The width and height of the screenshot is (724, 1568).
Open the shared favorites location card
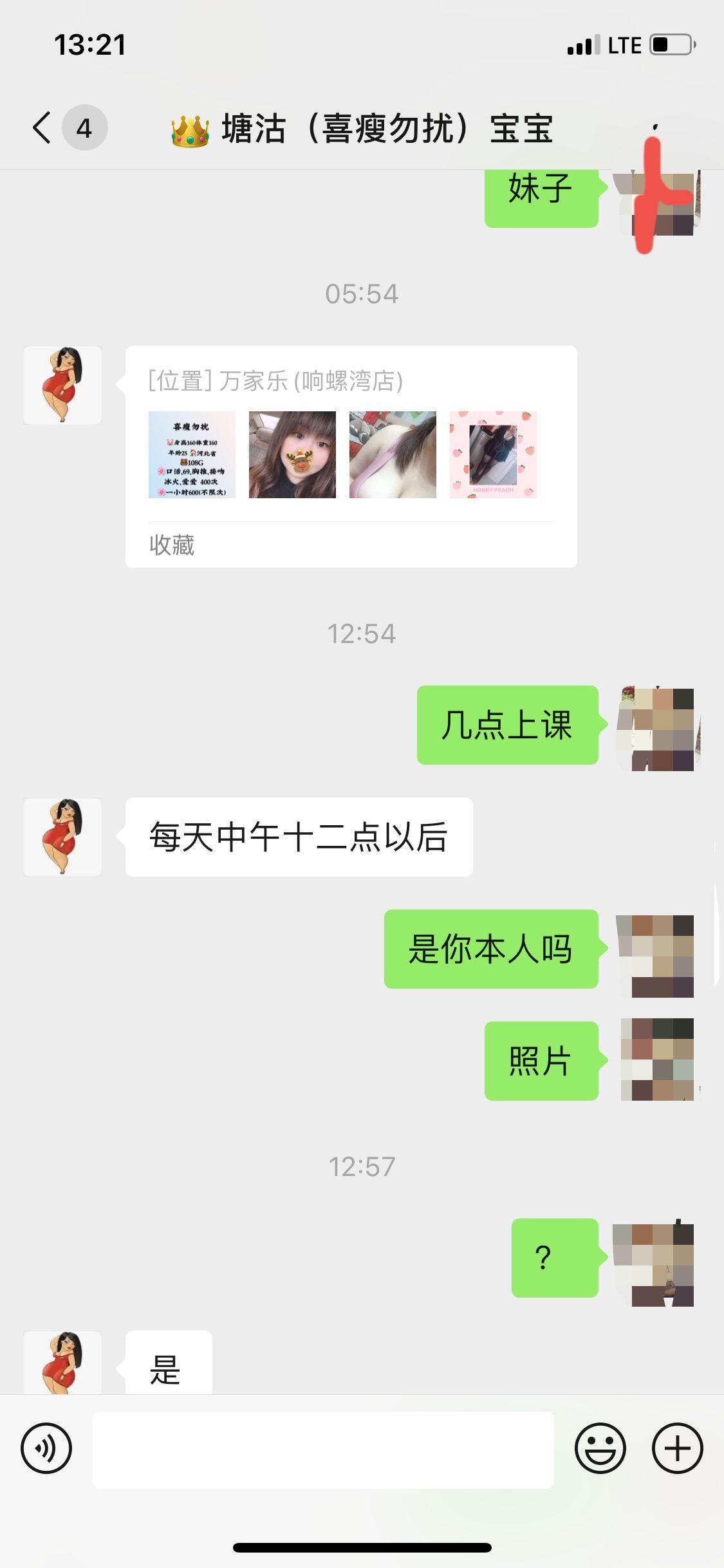(351, 456)
